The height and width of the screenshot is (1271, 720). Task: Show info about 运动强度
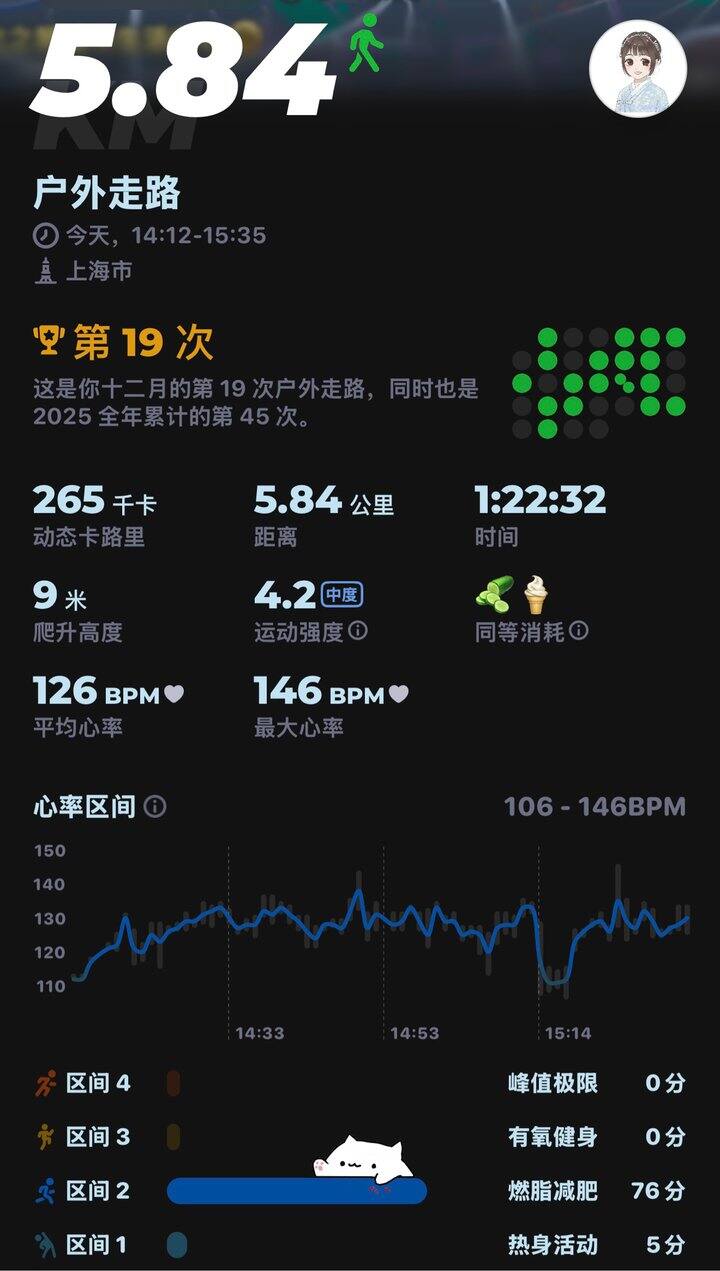pos(358,632)
